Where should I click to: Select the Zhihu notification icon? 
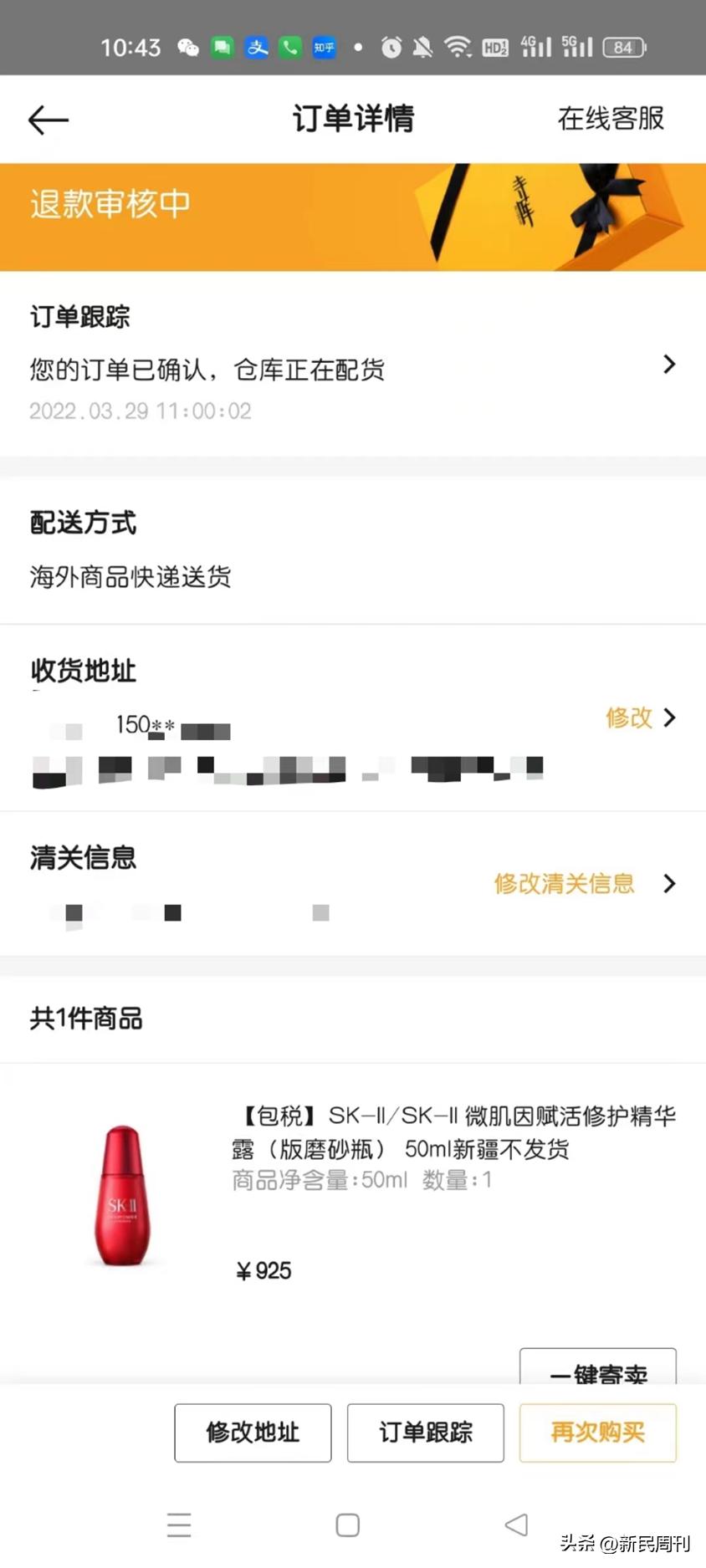click(324, 48)
